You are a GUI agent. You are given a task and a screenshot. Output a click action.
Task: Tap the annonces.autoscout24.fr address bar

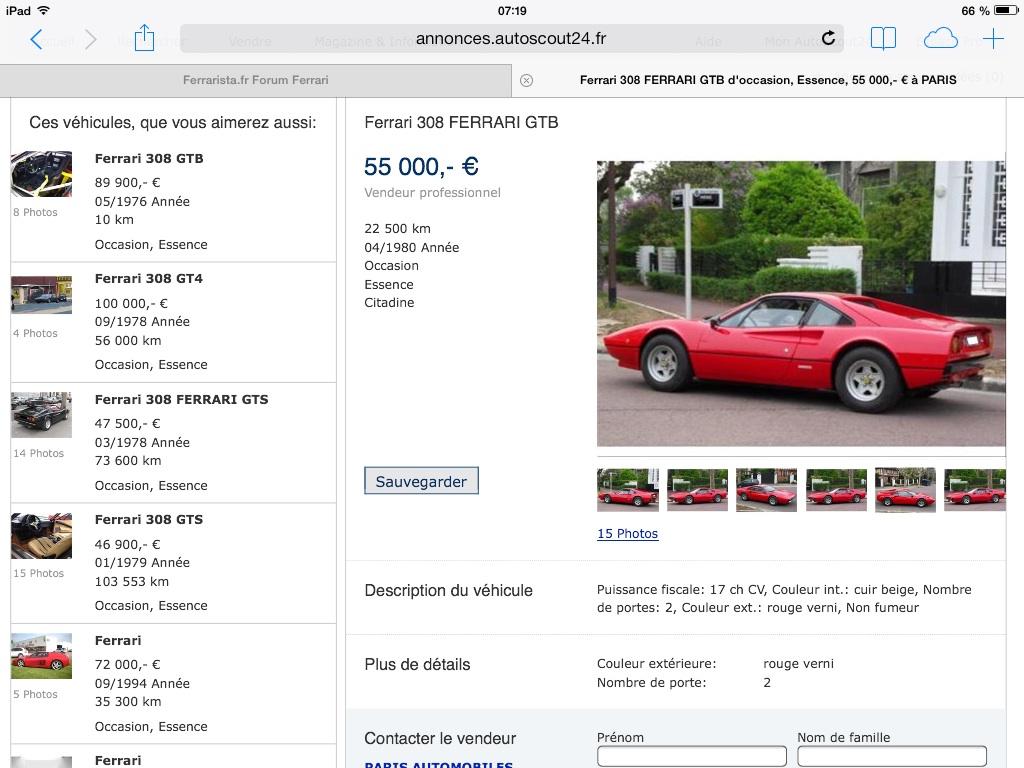[510, 39]
